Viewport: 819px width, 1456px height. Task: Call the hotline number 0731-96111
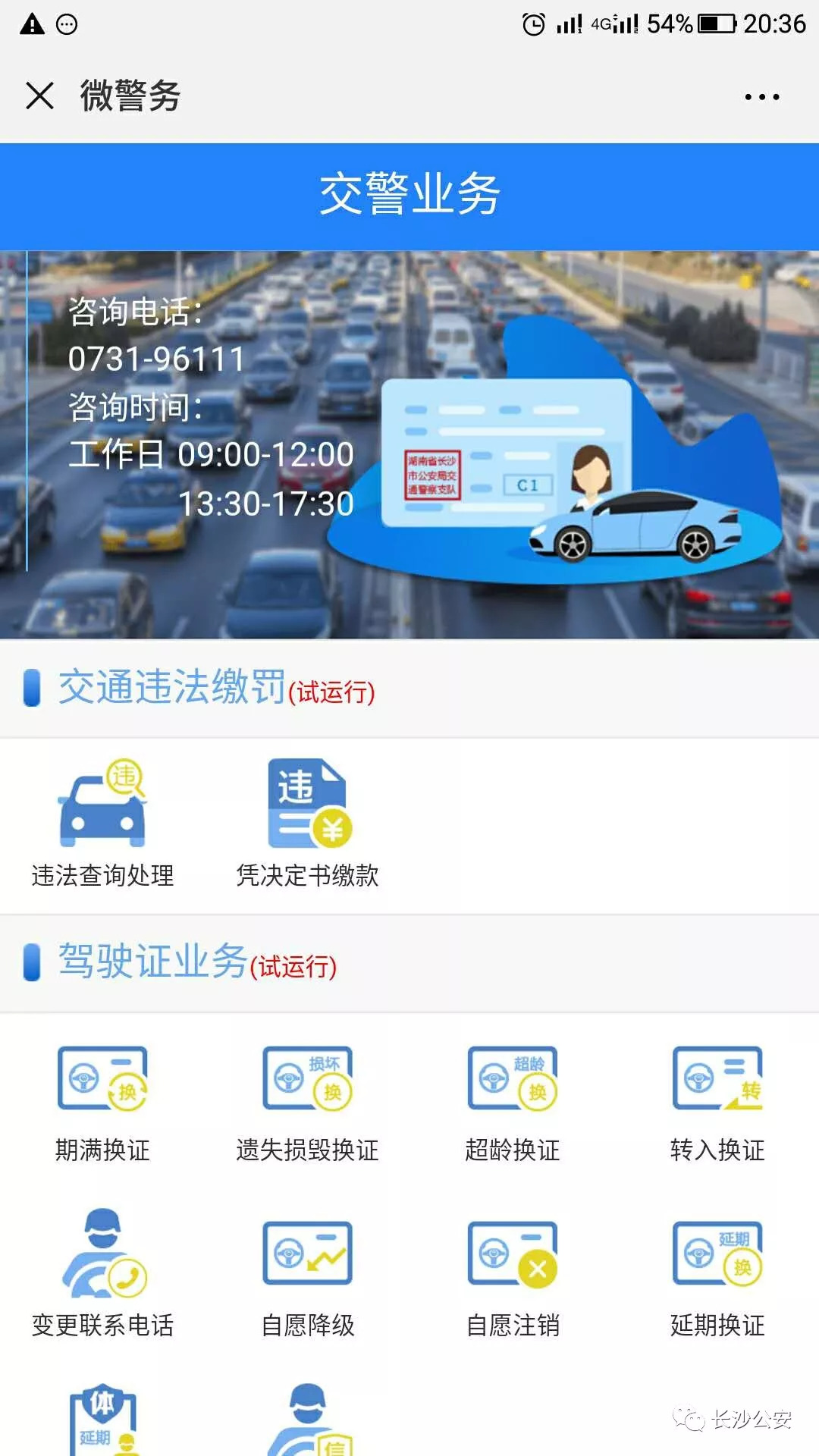coord(155,359)
